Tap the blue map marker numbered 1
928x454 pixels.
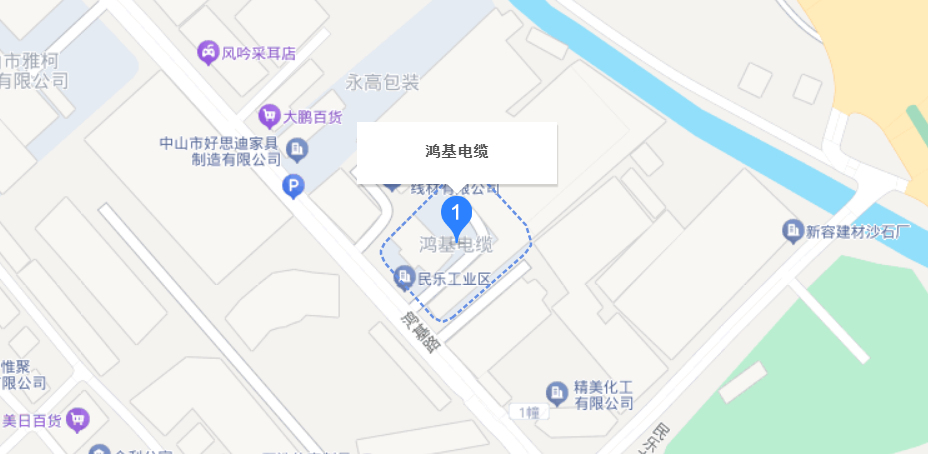(x=457, y=215)
